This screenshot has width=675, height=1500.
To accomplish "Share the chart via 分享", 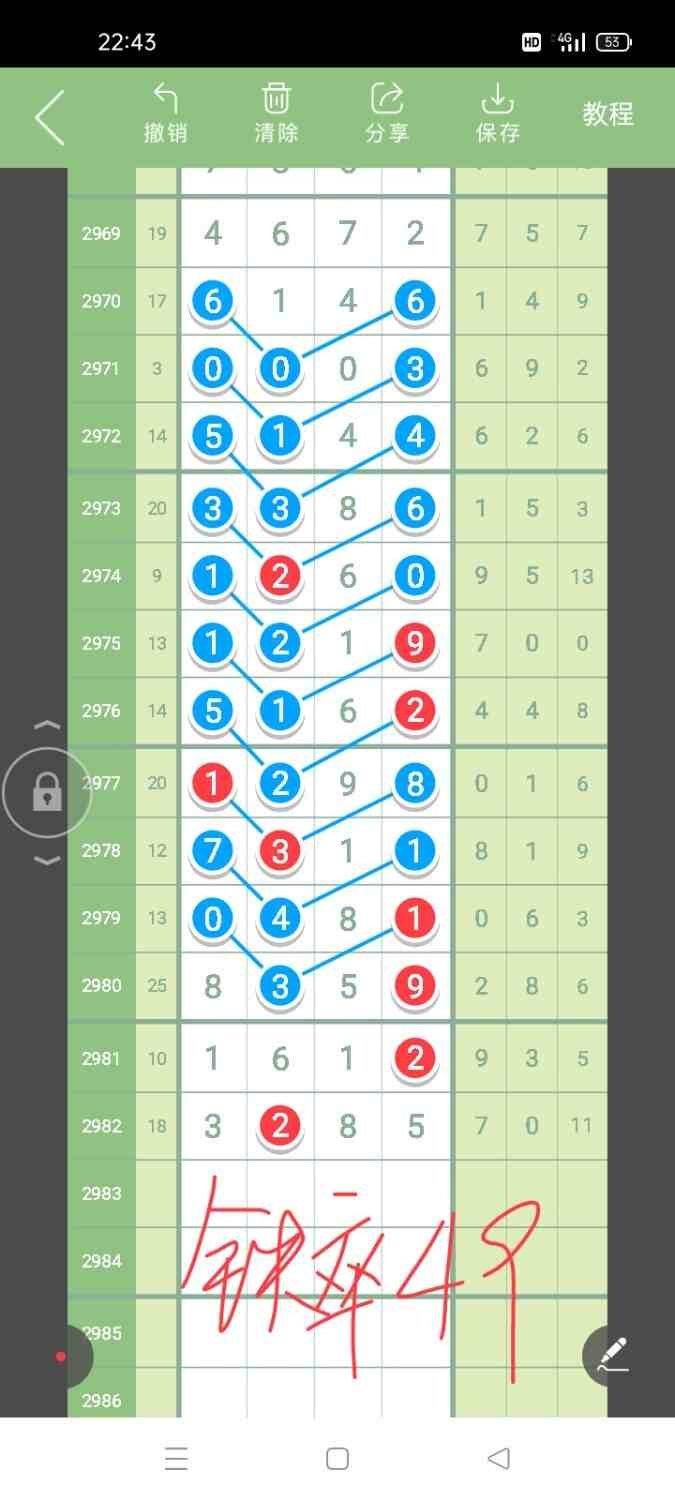I will click(x=387, y=113).
